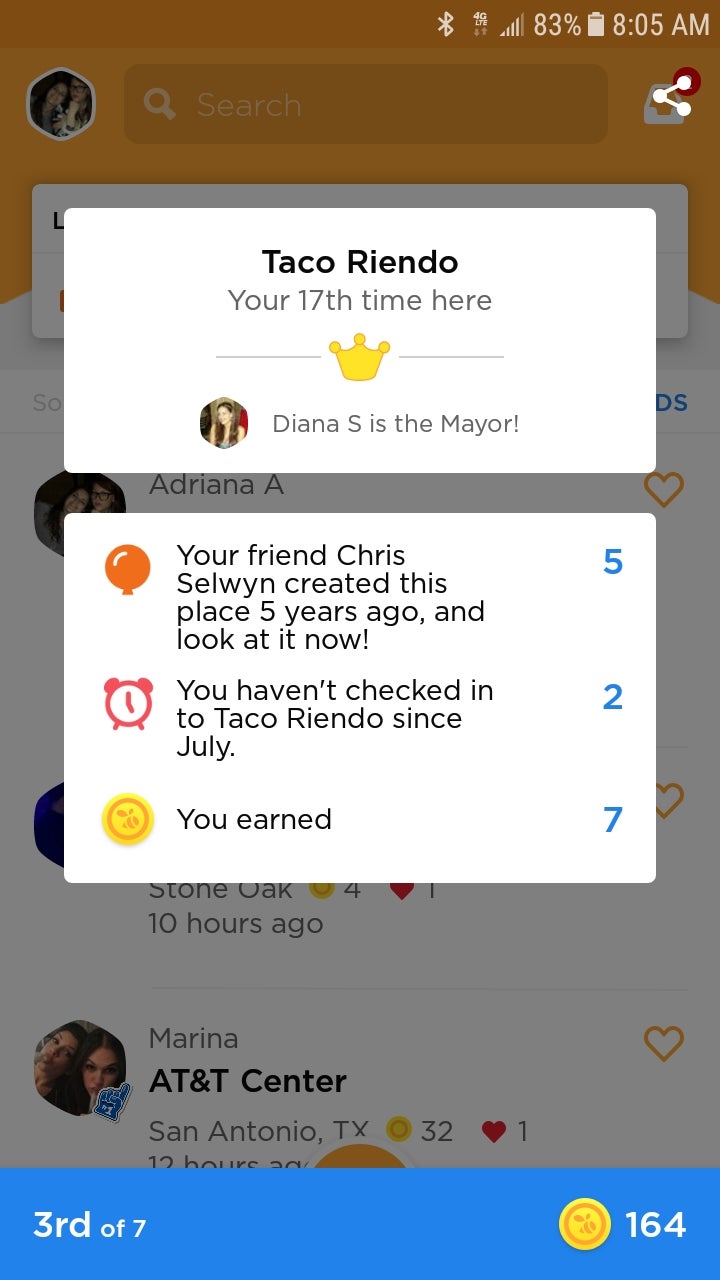Tap the magnifying glass in the search bar

click(x=159, y=103)
